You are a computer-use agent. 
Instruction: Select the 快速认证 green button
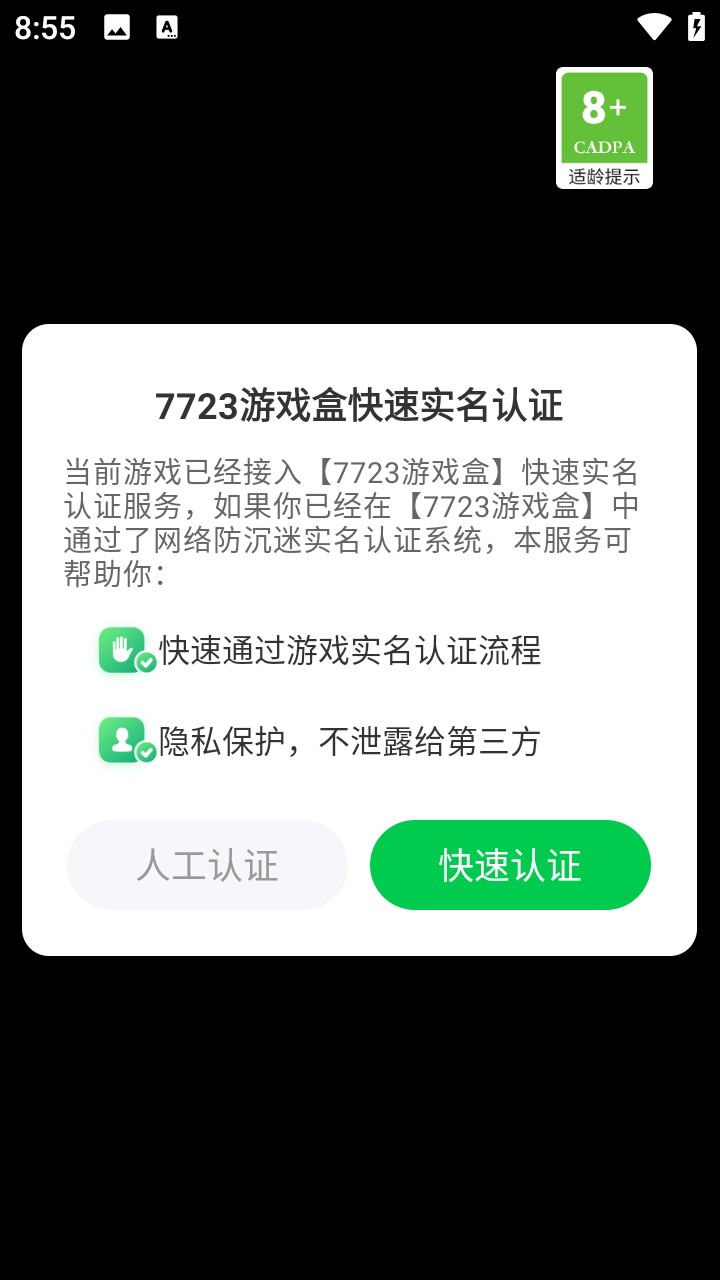(510, 865)
